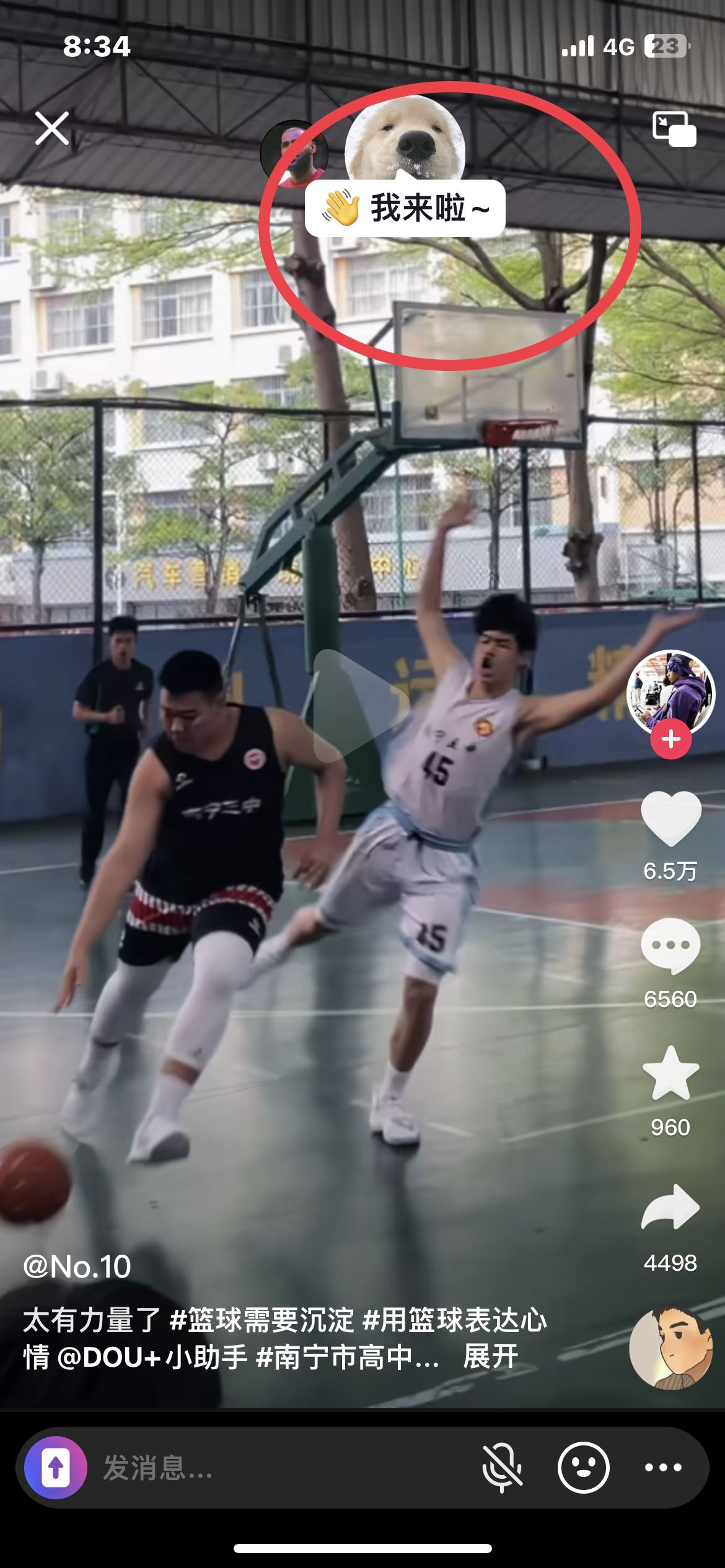Open the 6560 comments
The width and height of the screenshot is (725, 1568).
pyautogui.click(x=671, y=946)
